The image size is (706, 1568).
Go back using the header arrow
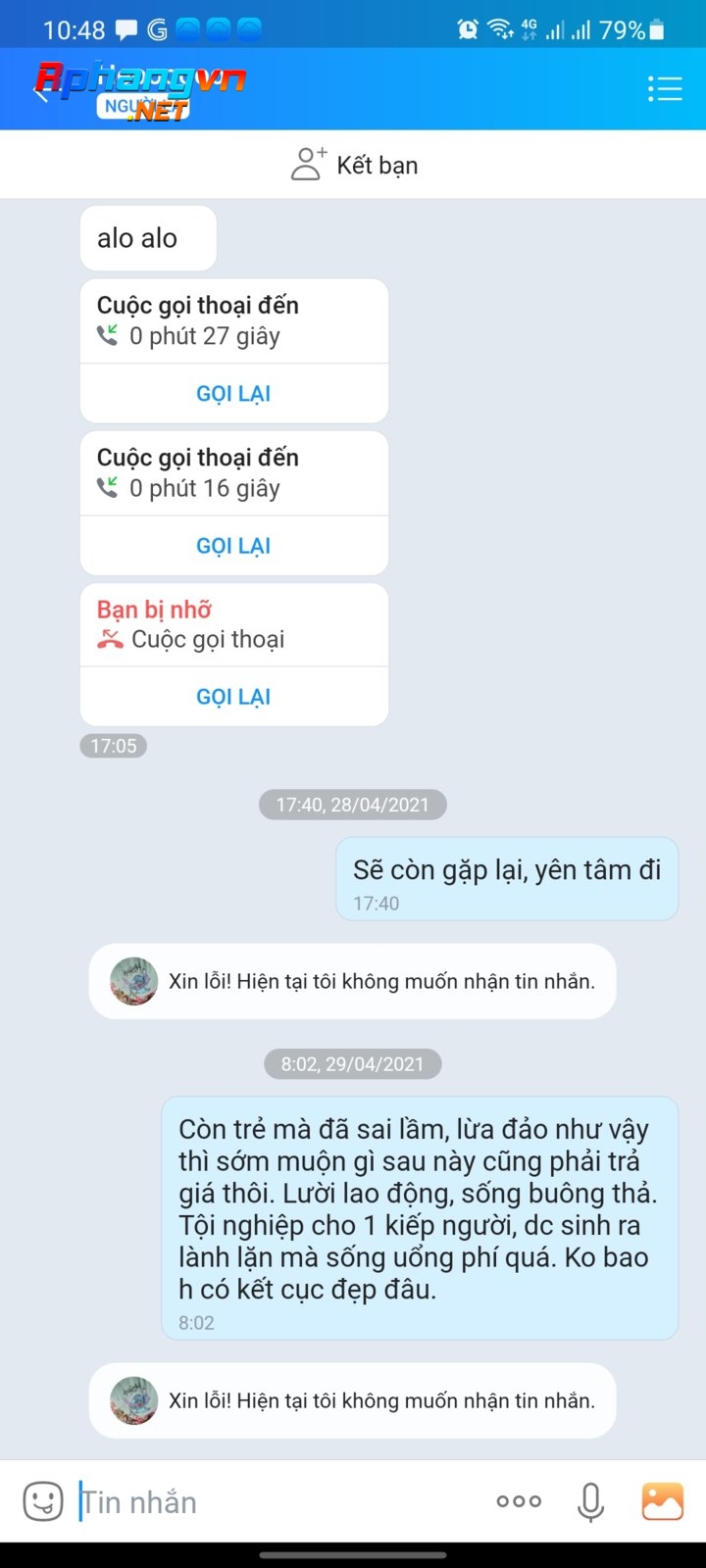coord(42,92)
